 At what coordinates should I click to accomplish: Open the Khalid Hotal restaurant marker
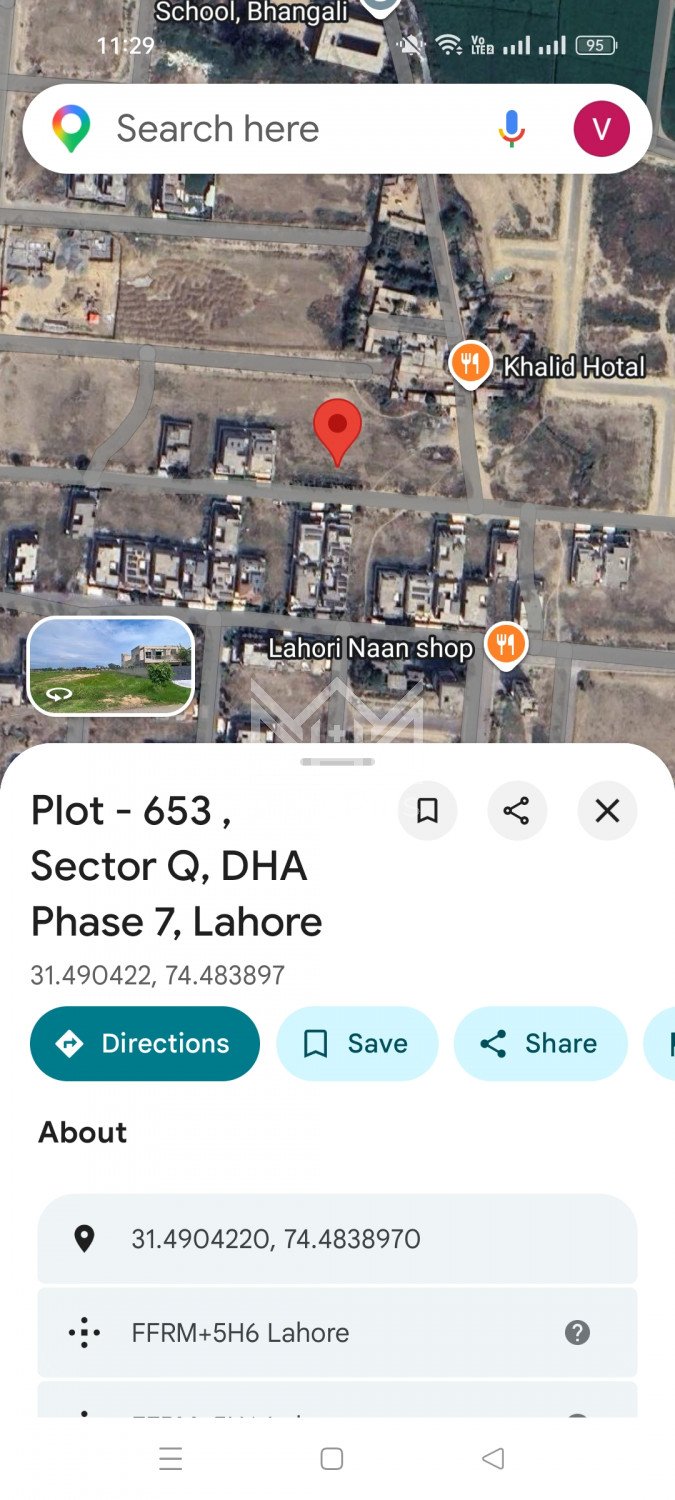pos(469,364)
